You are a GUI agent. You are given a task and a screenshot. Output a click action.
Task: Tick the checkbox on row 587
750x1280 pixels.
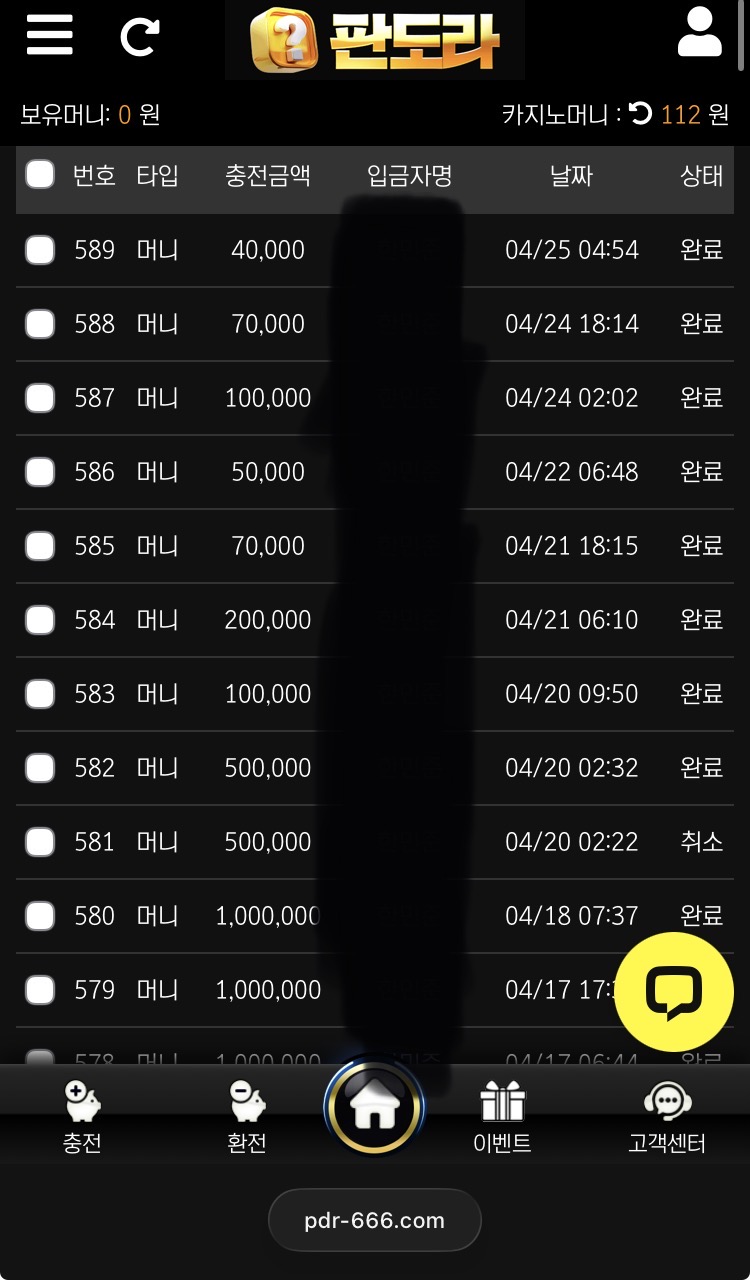40,398
